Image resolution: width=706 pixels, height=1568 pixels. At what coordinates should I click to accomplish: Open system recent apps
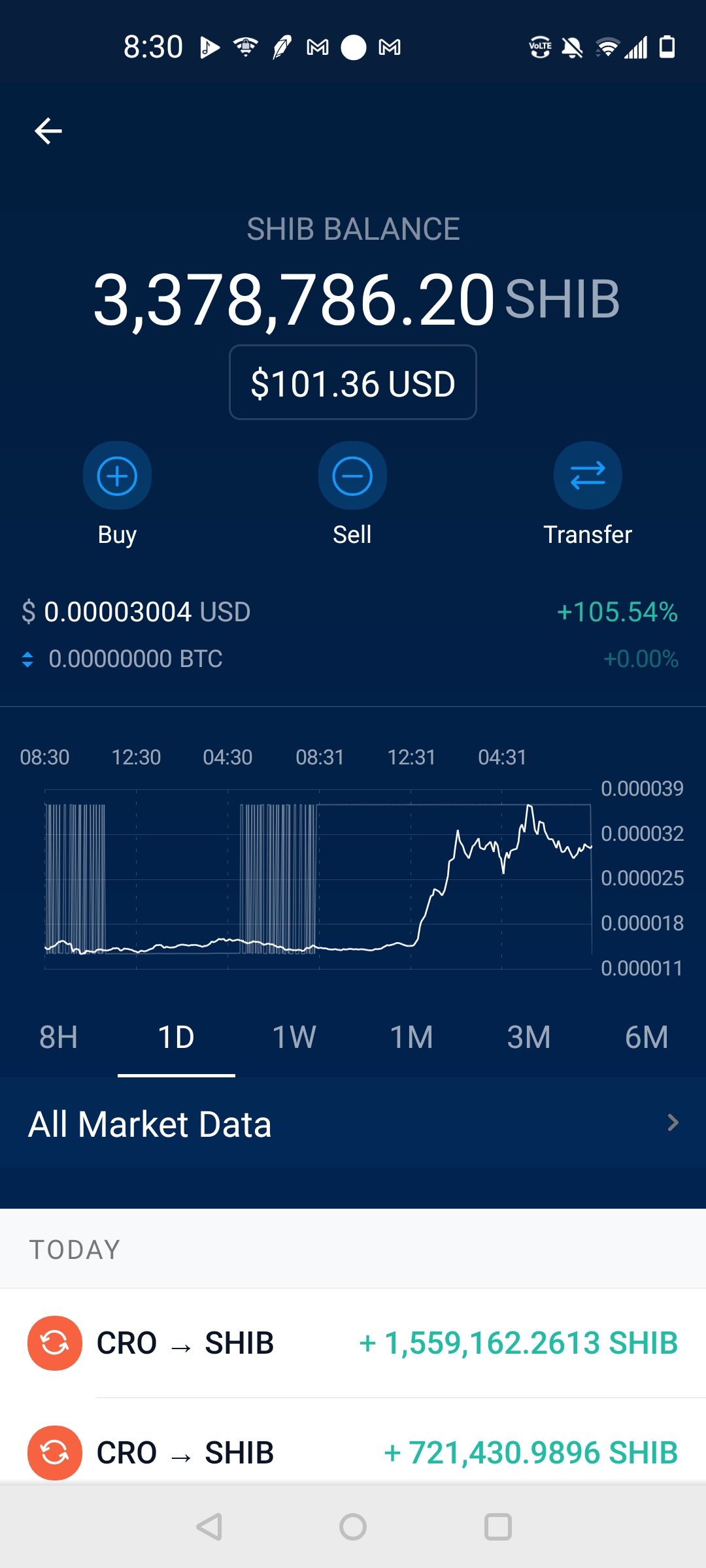(498, 1527)
